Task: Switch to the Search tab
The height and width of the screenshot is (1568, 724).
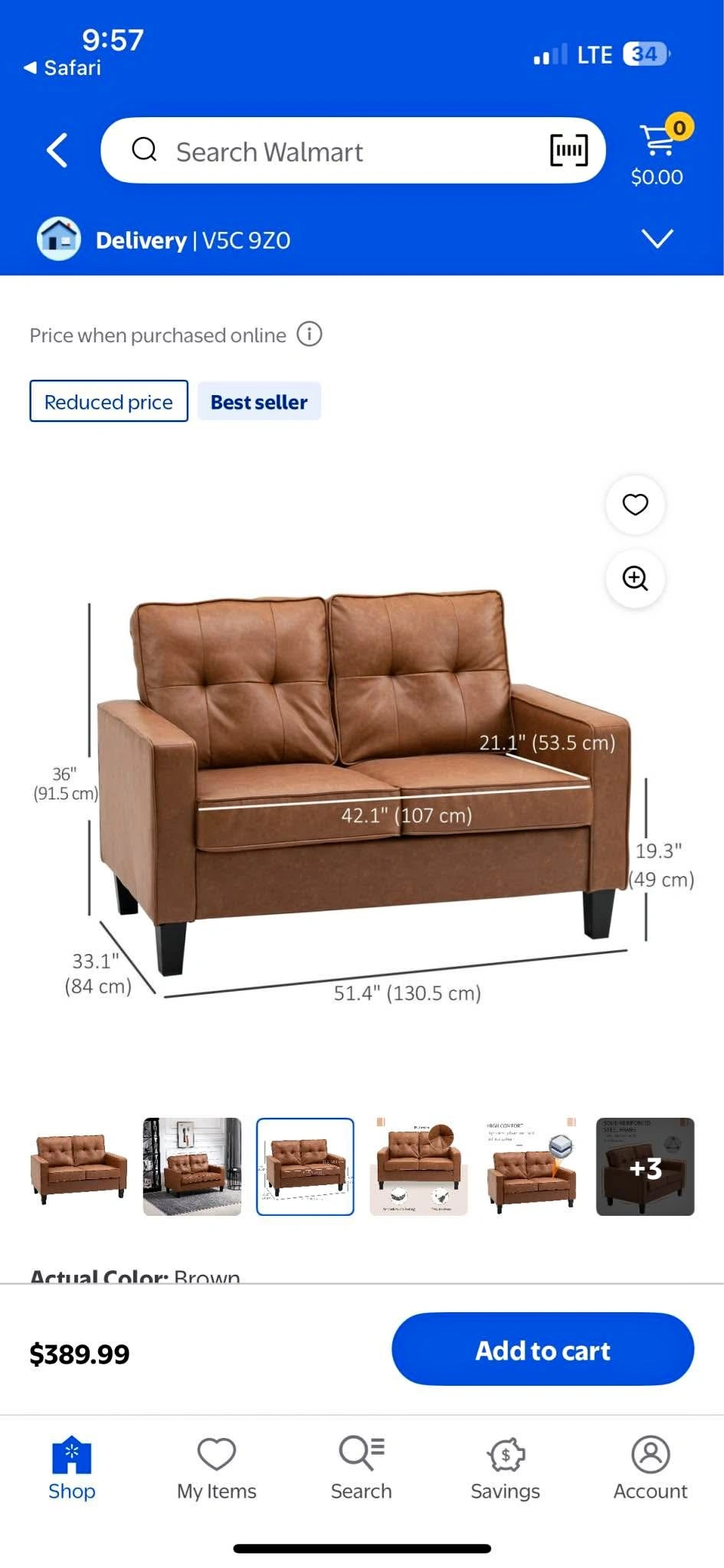Action: 361,1468
